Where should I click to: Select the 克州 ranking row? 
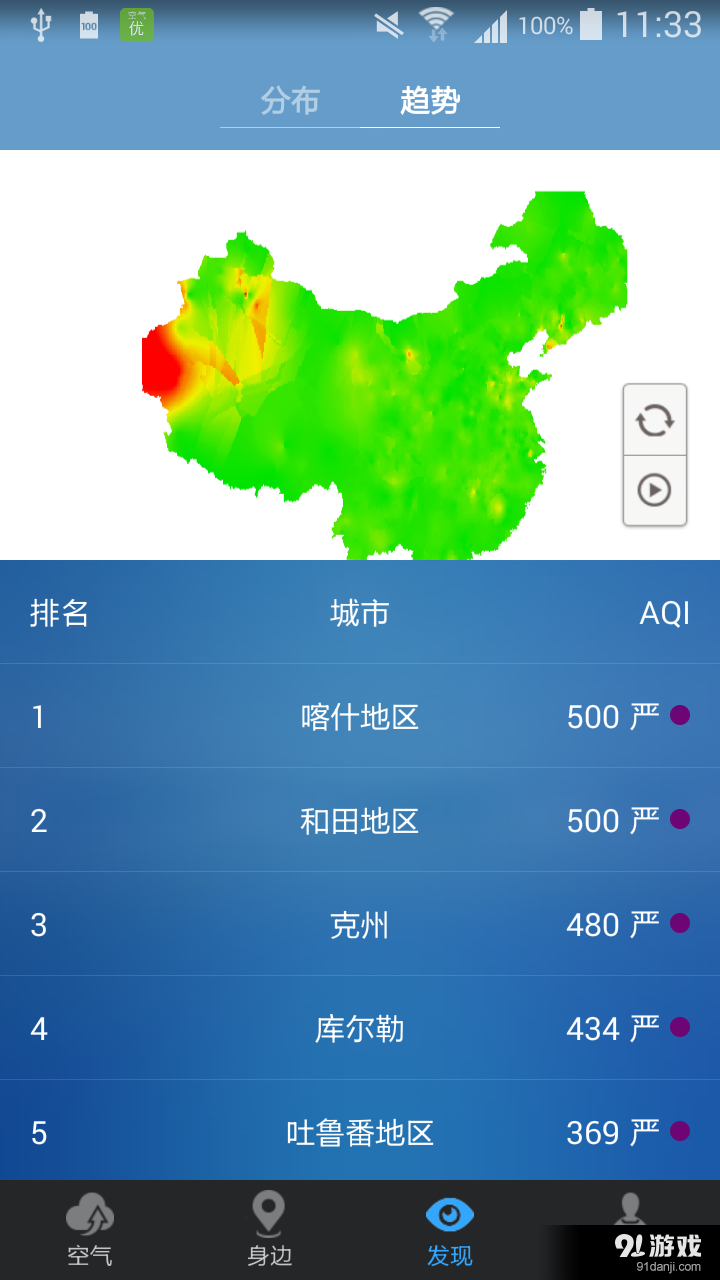click(x=360, y=924)
